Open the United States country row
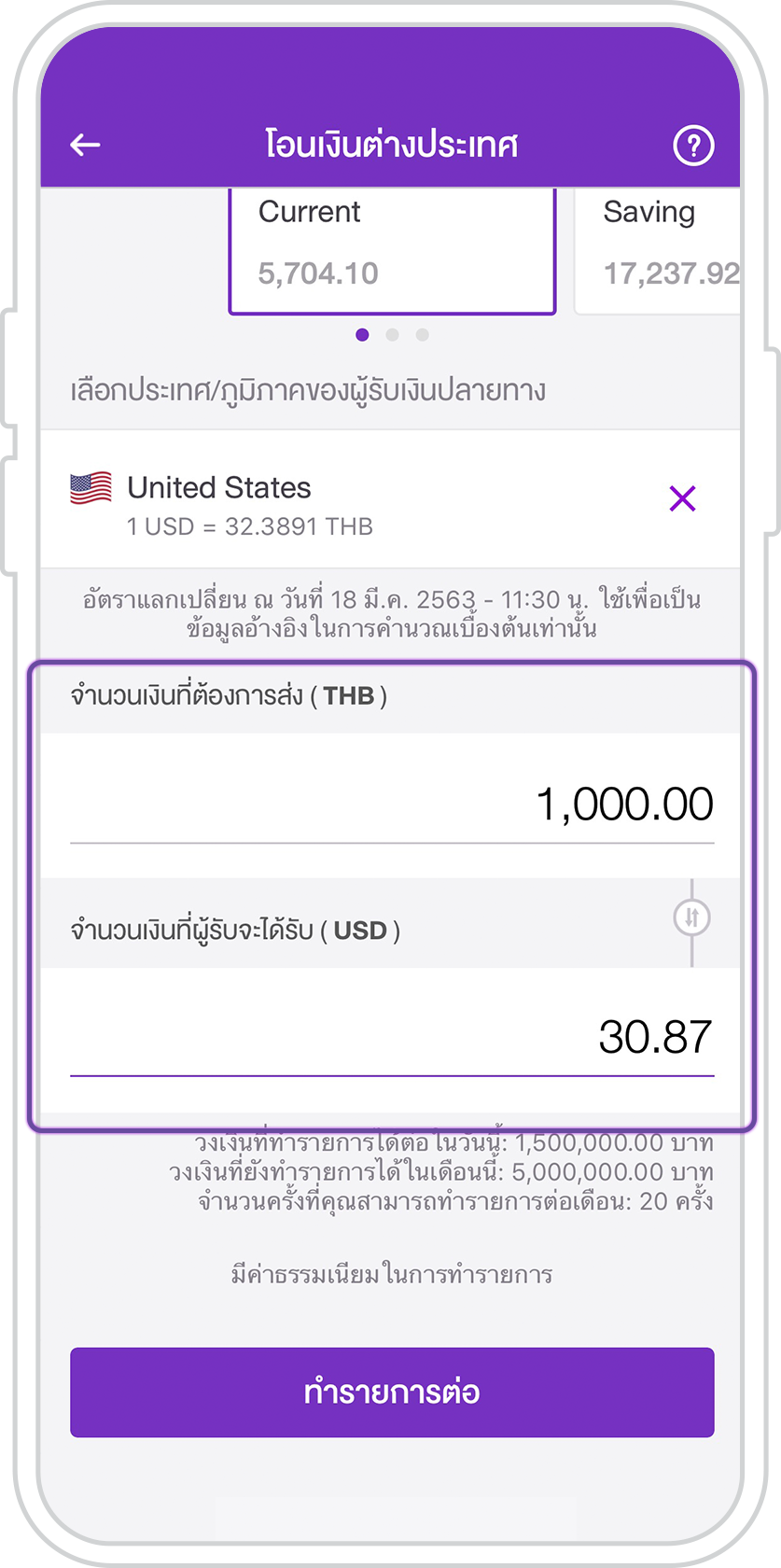Screen dimensions: 781x1568 [390, 498]
